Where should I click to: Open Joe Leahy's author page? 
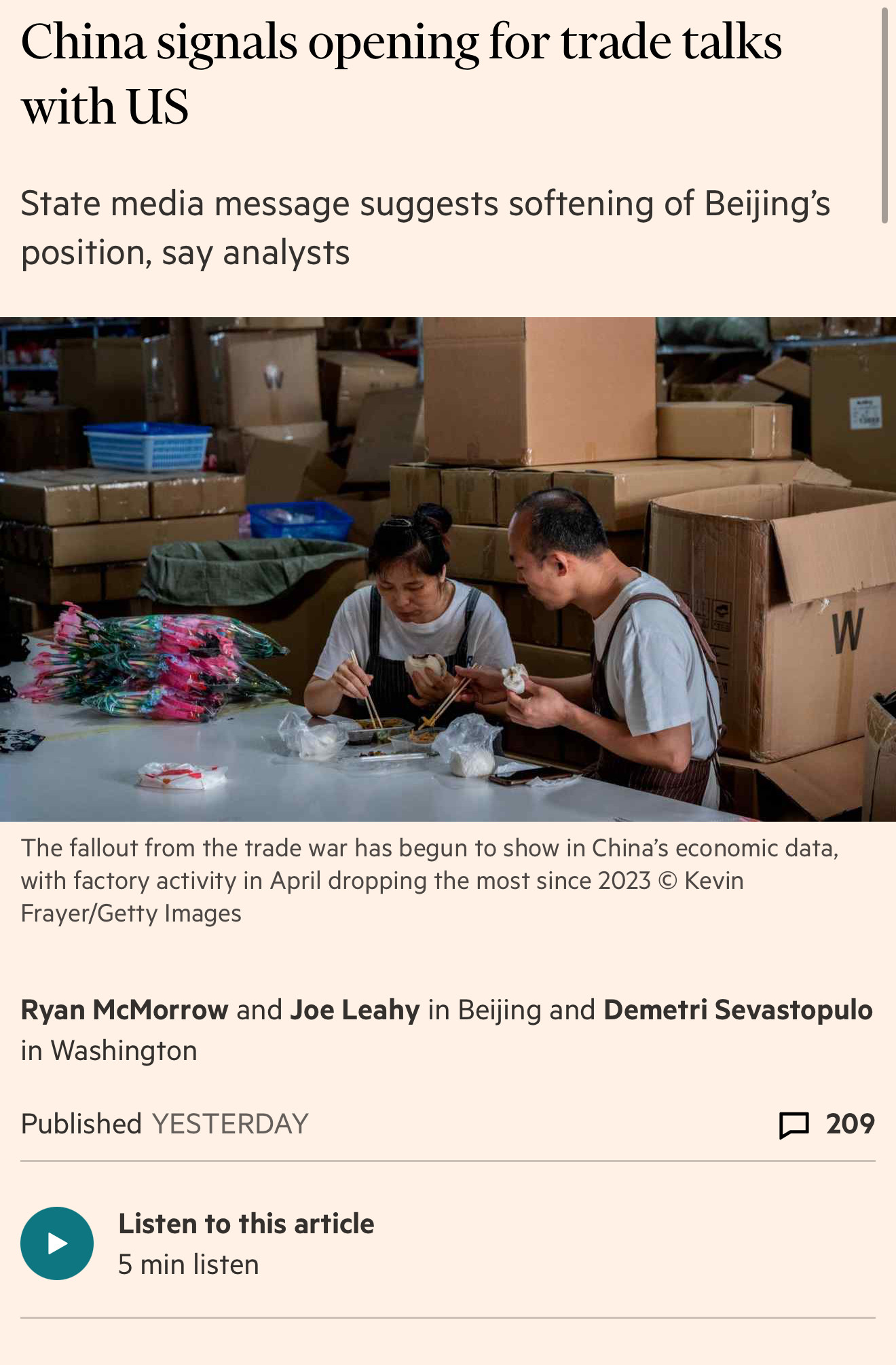coord(354,1010)
